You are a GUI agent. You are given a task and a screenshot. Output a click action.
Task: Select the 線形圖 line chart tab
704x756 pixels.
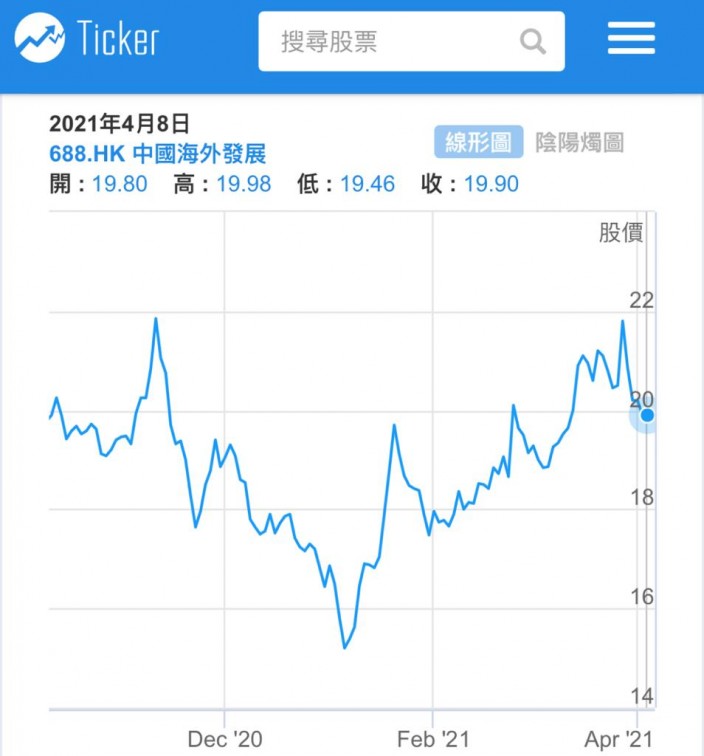point(478,142)
